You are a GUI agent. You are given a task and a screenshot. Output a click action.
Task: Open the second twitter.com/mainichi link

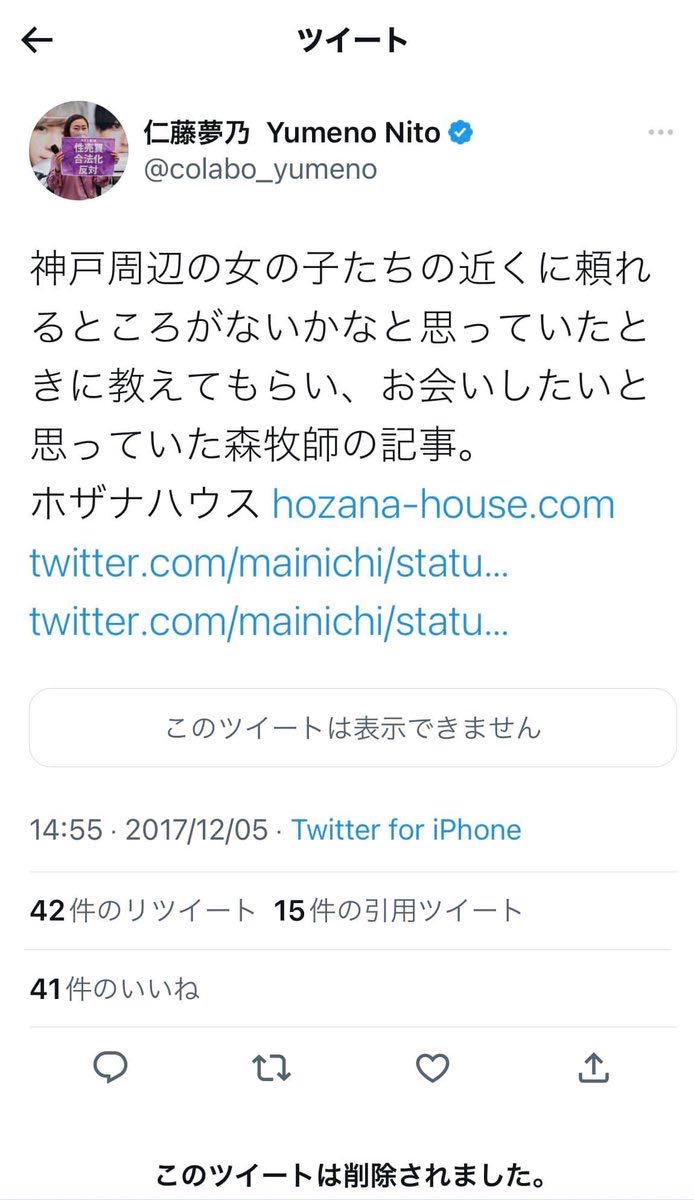click(269, 622)
